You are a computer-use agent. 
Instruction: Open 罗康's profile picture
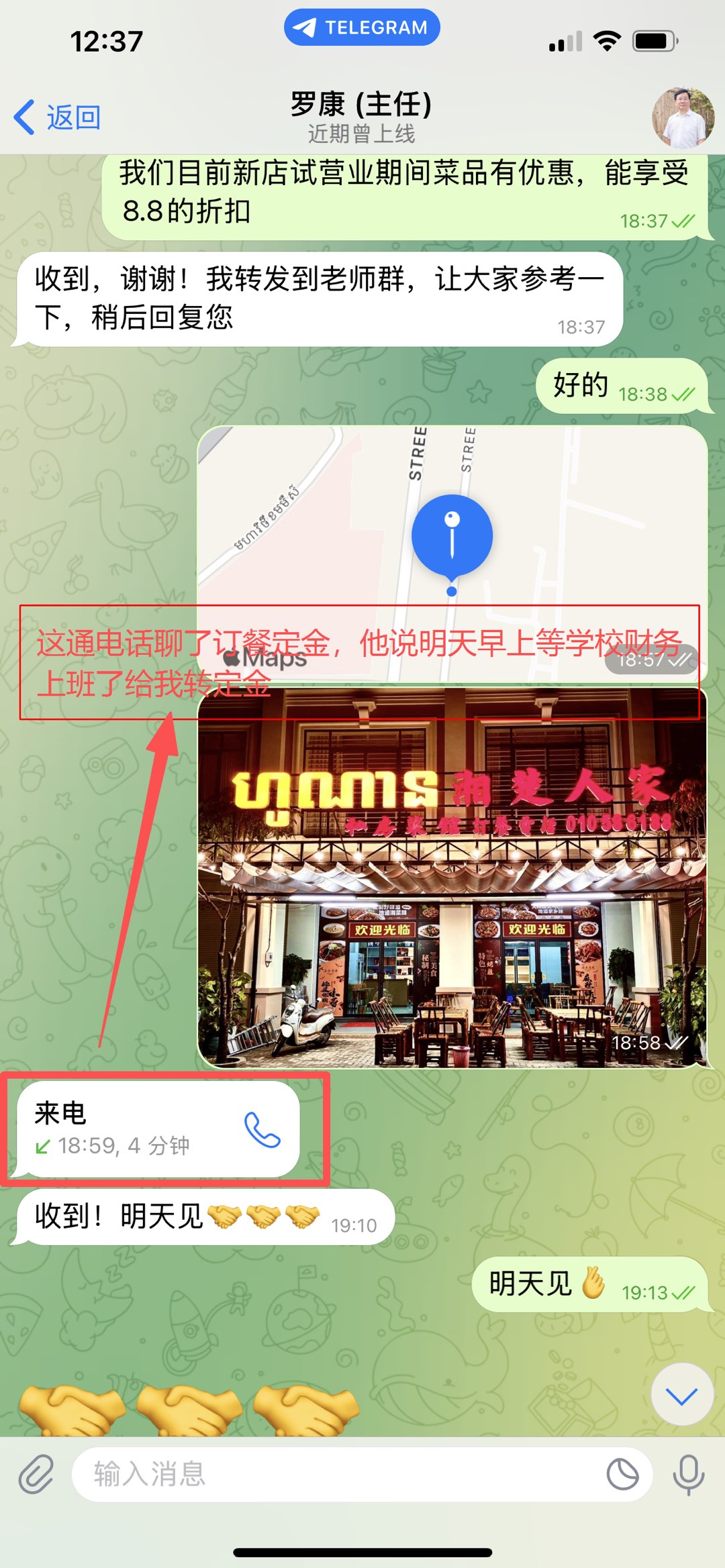click(x=682, y=118)
